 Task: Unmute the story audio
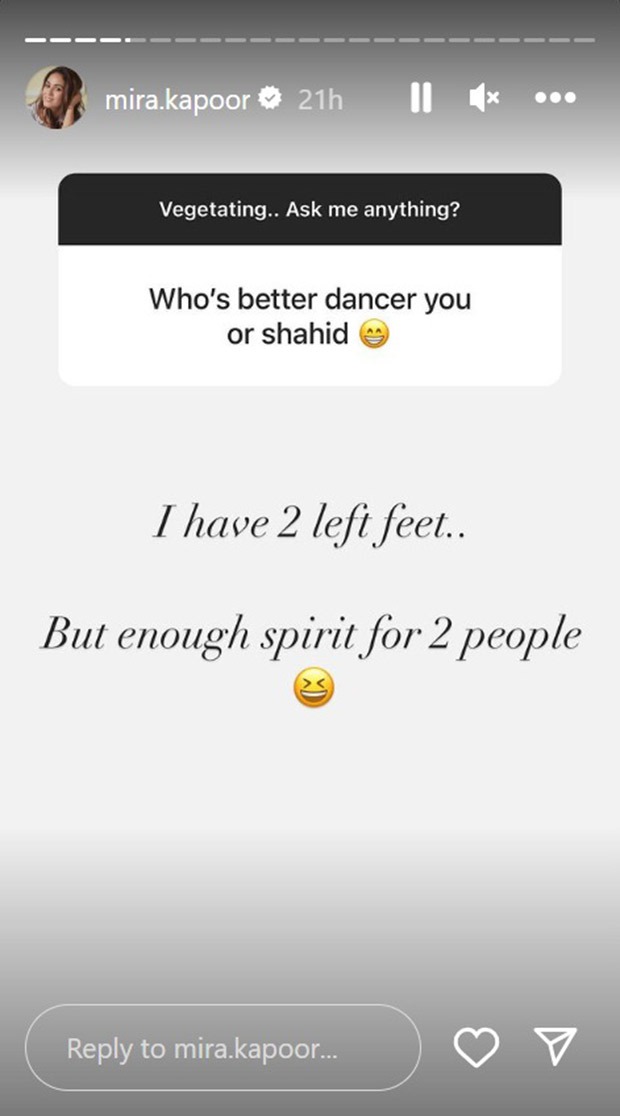click(484, 98)
